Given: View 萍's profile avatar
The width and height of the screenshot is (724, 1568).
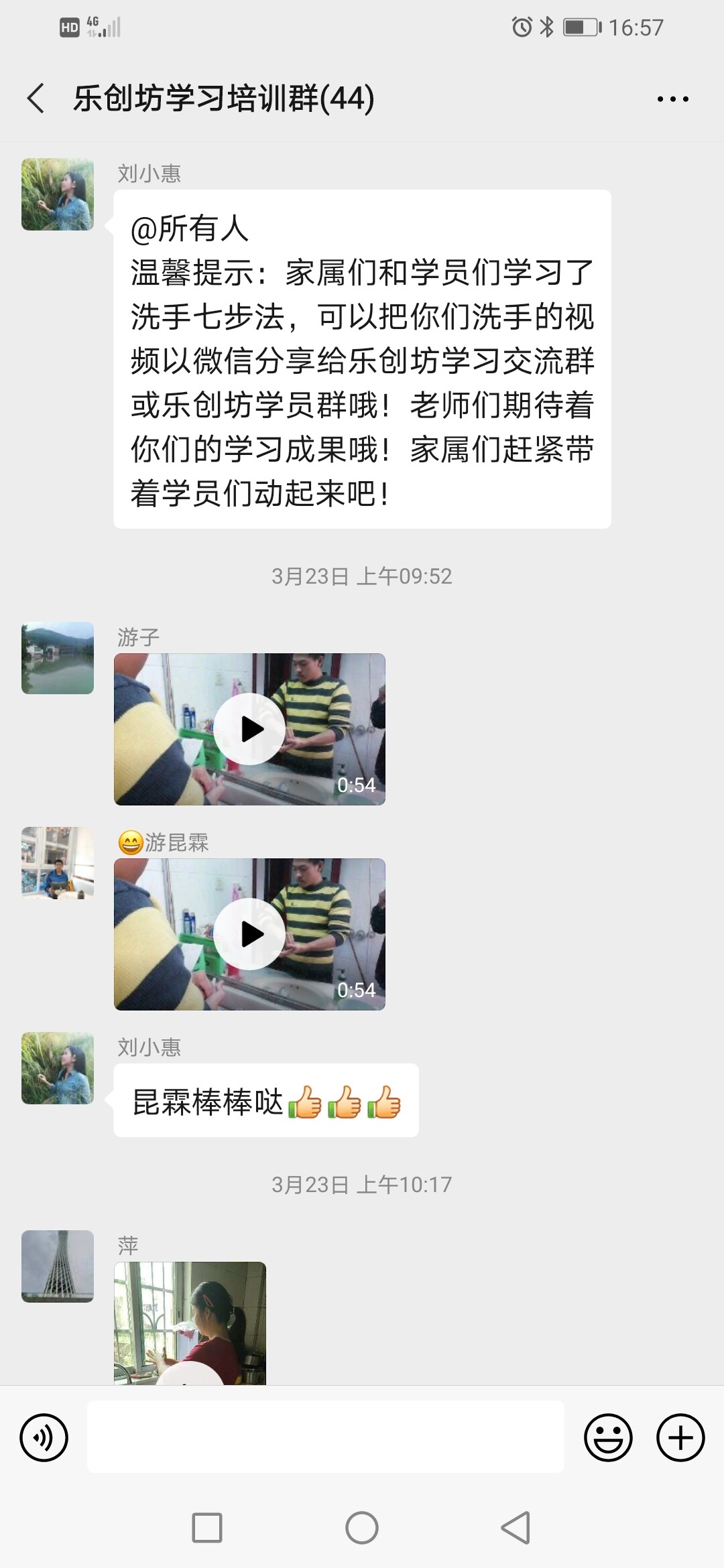Looking at the screenshot, I should [x=58, y=1266].
